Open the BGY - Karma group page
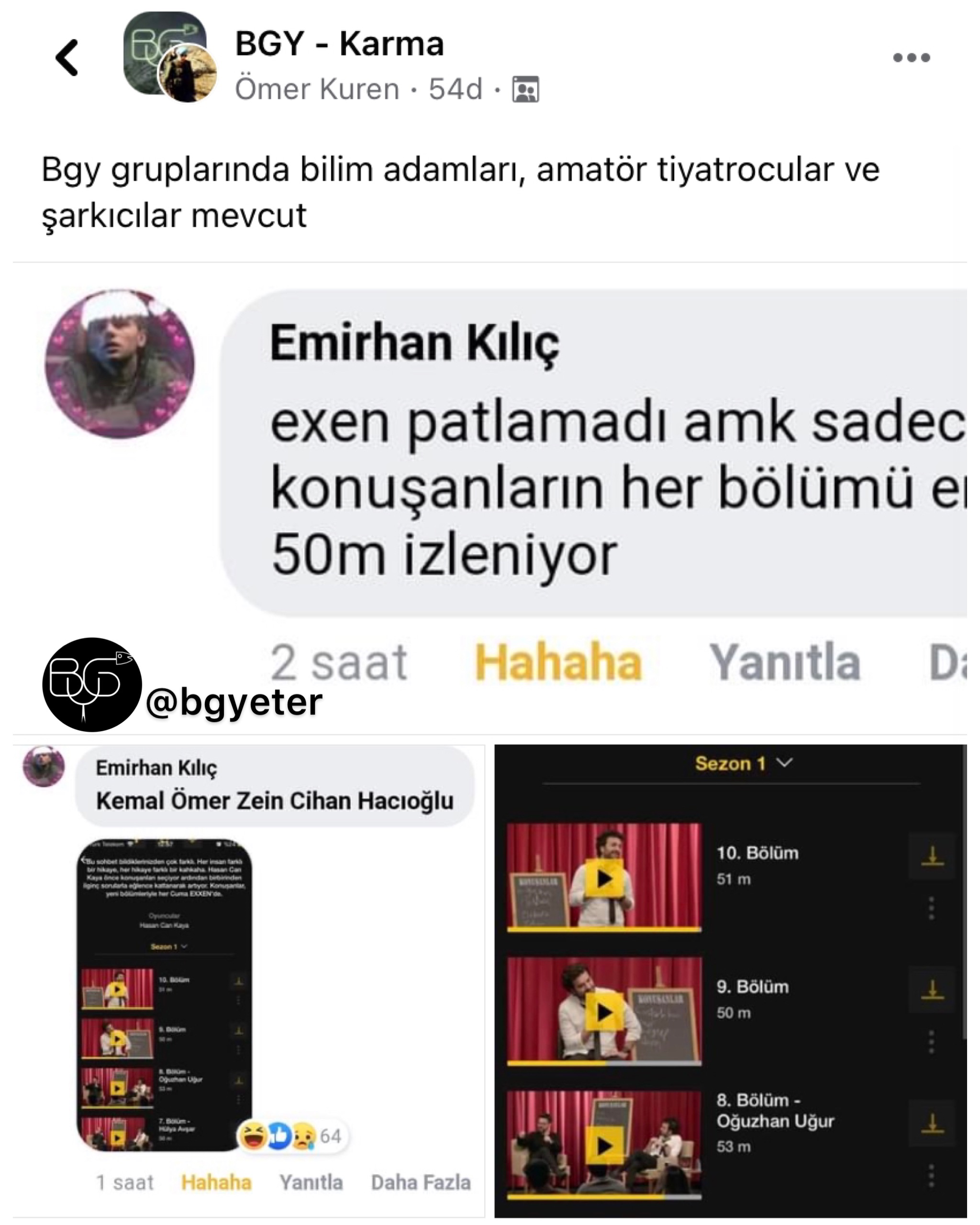The height and width of the screenshot is (1225, 980). click(x=339, y=44)
